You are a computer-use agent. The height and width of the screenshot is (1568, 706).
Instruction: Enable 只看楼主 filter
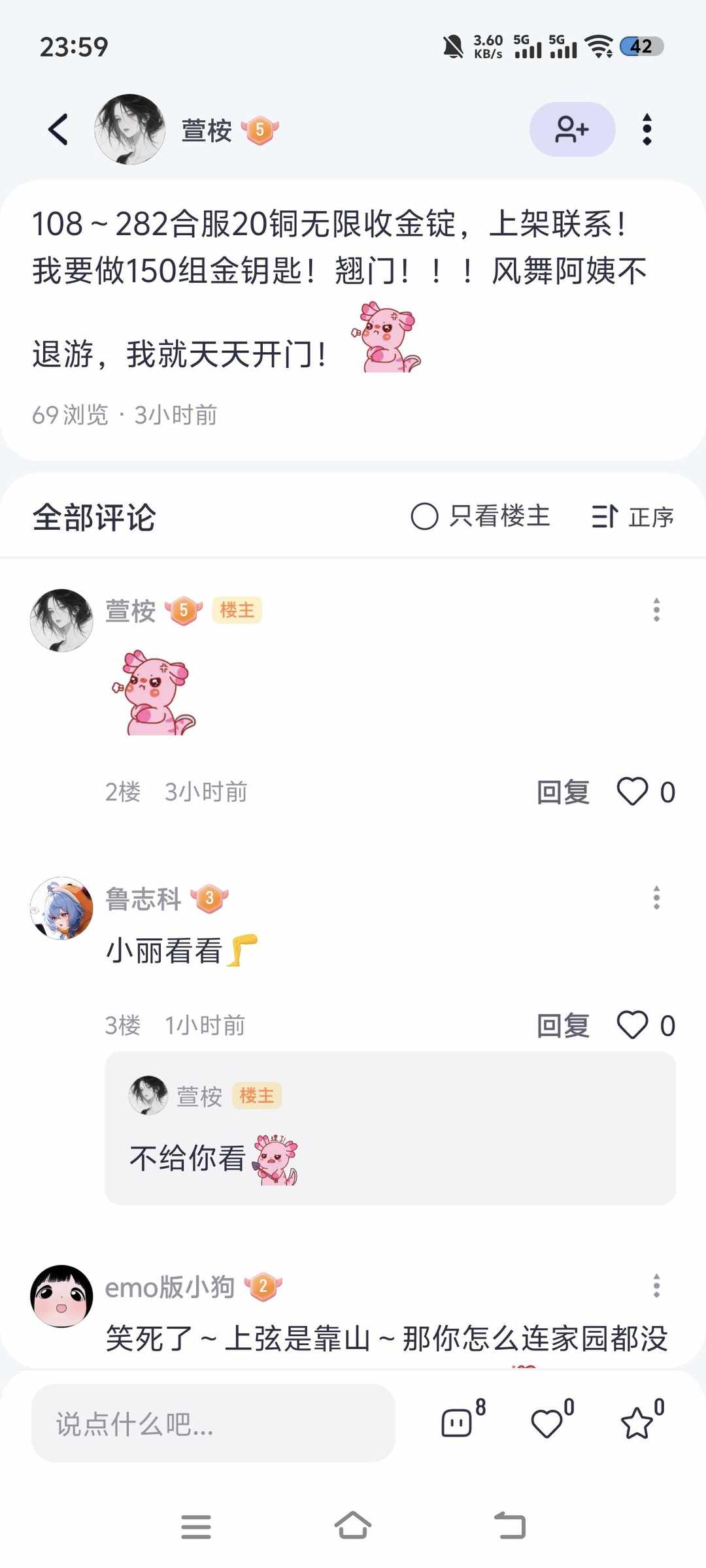point(480,516)
